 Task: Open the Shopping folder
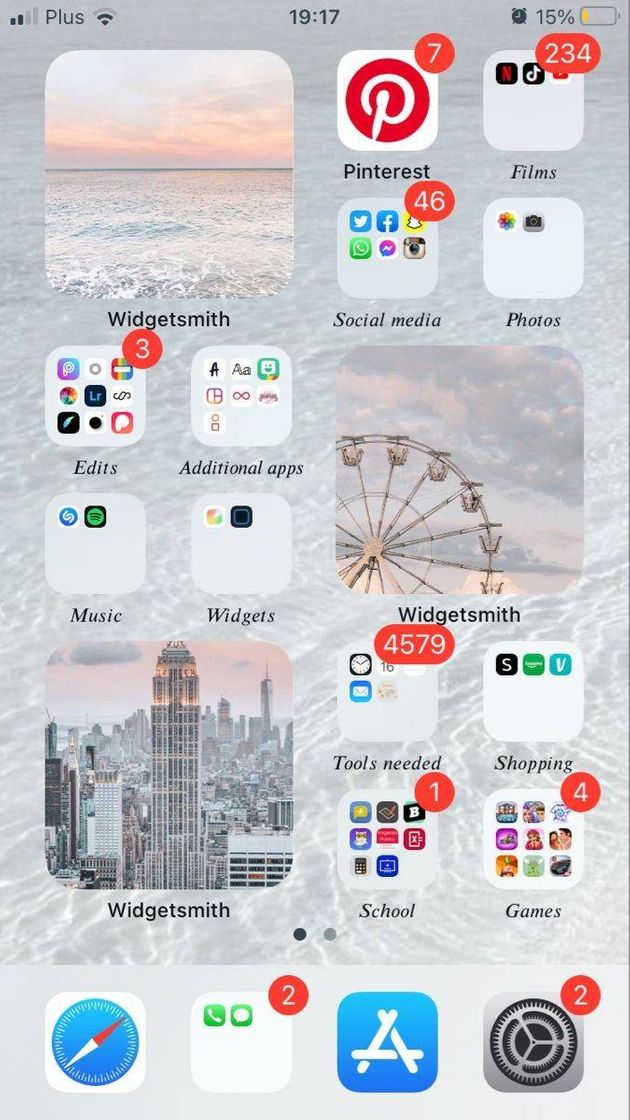click(x=533, y=691)
